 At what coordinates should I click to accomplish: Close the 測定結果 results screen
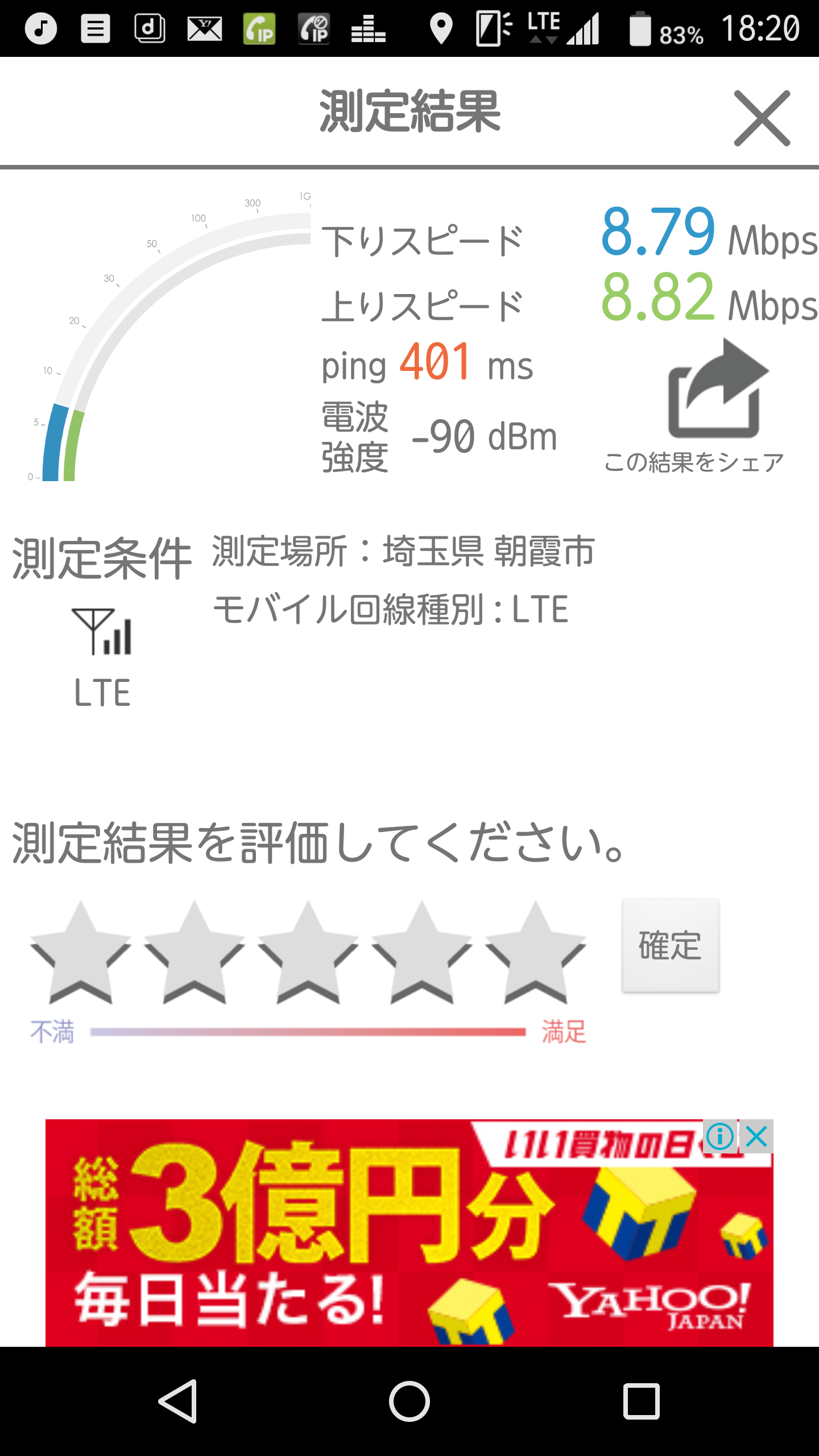[x=762, y=118]
